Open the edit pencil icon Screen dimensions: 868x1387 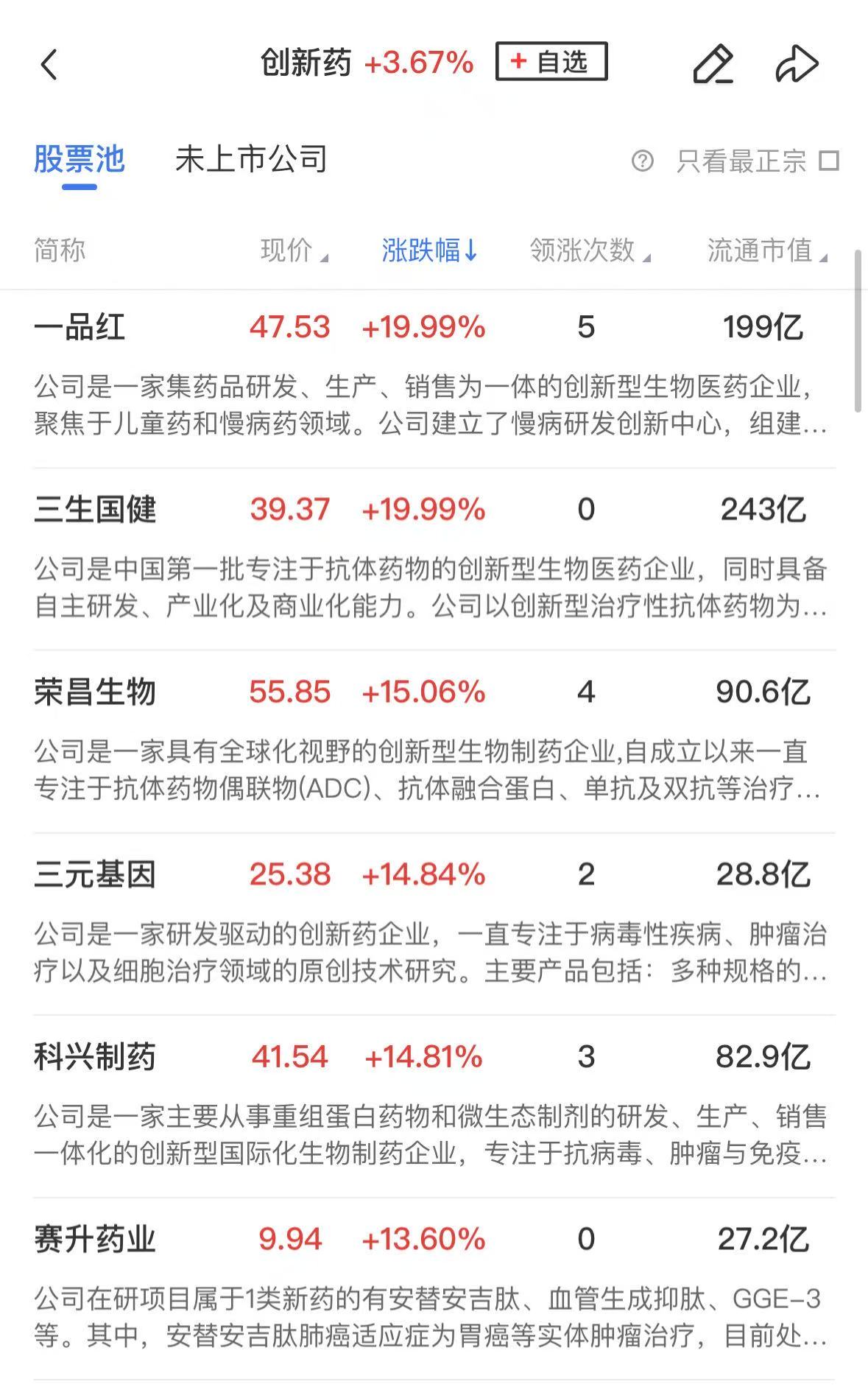713,64
